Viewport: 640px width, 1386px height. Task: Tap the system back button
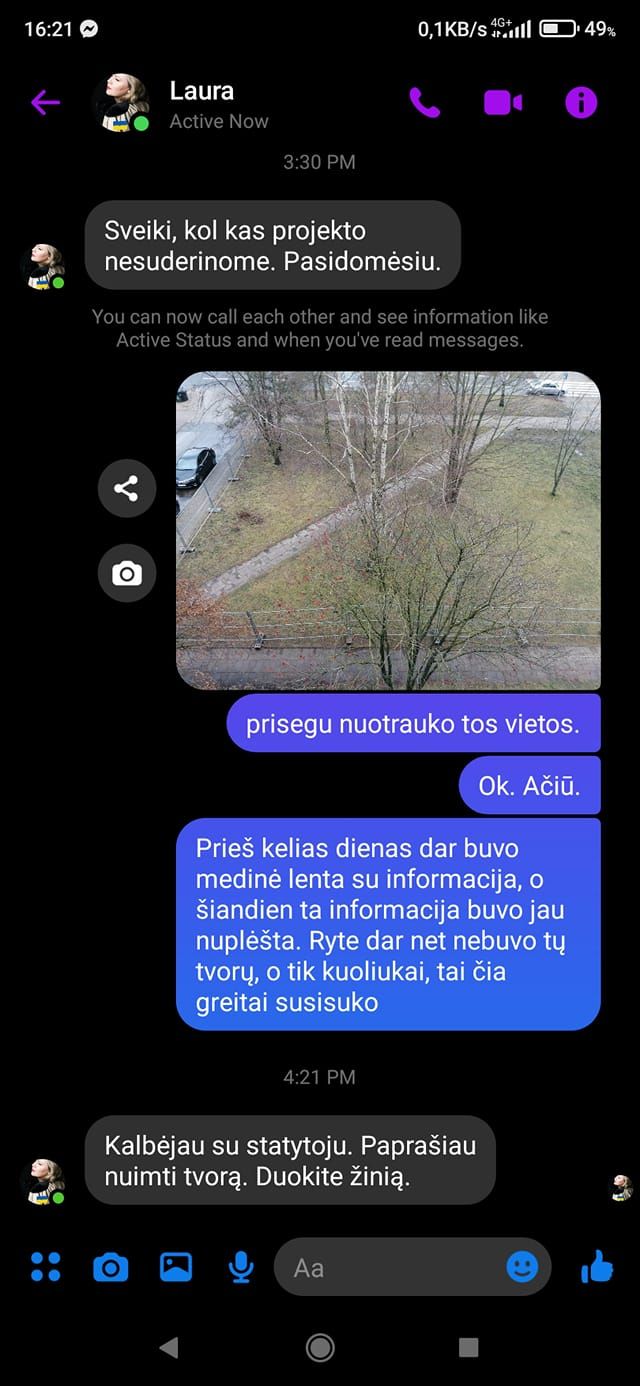(x=169, y=1347)
